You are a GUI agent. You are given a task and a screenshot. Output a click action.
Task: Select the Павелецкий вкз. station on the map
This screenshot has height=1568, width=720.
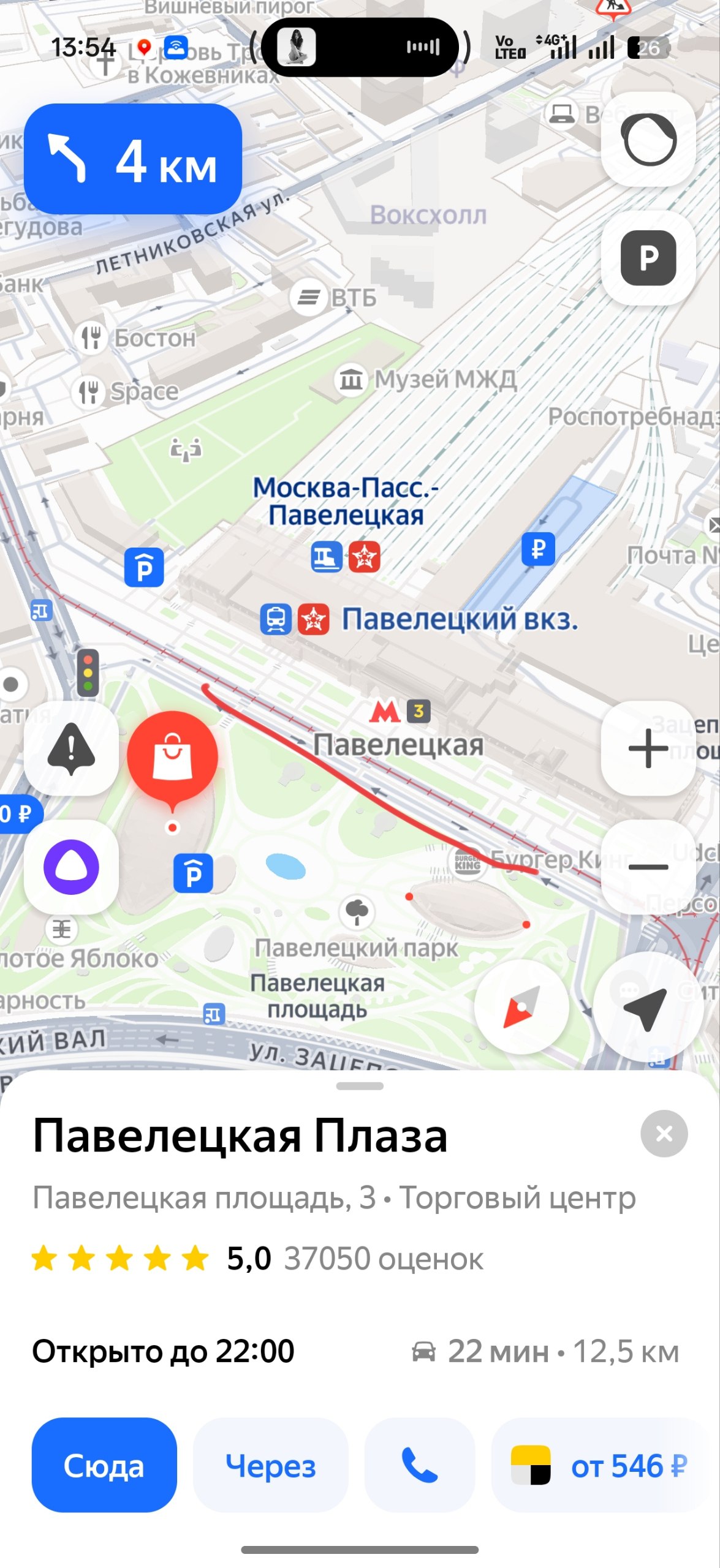point(458,619)
